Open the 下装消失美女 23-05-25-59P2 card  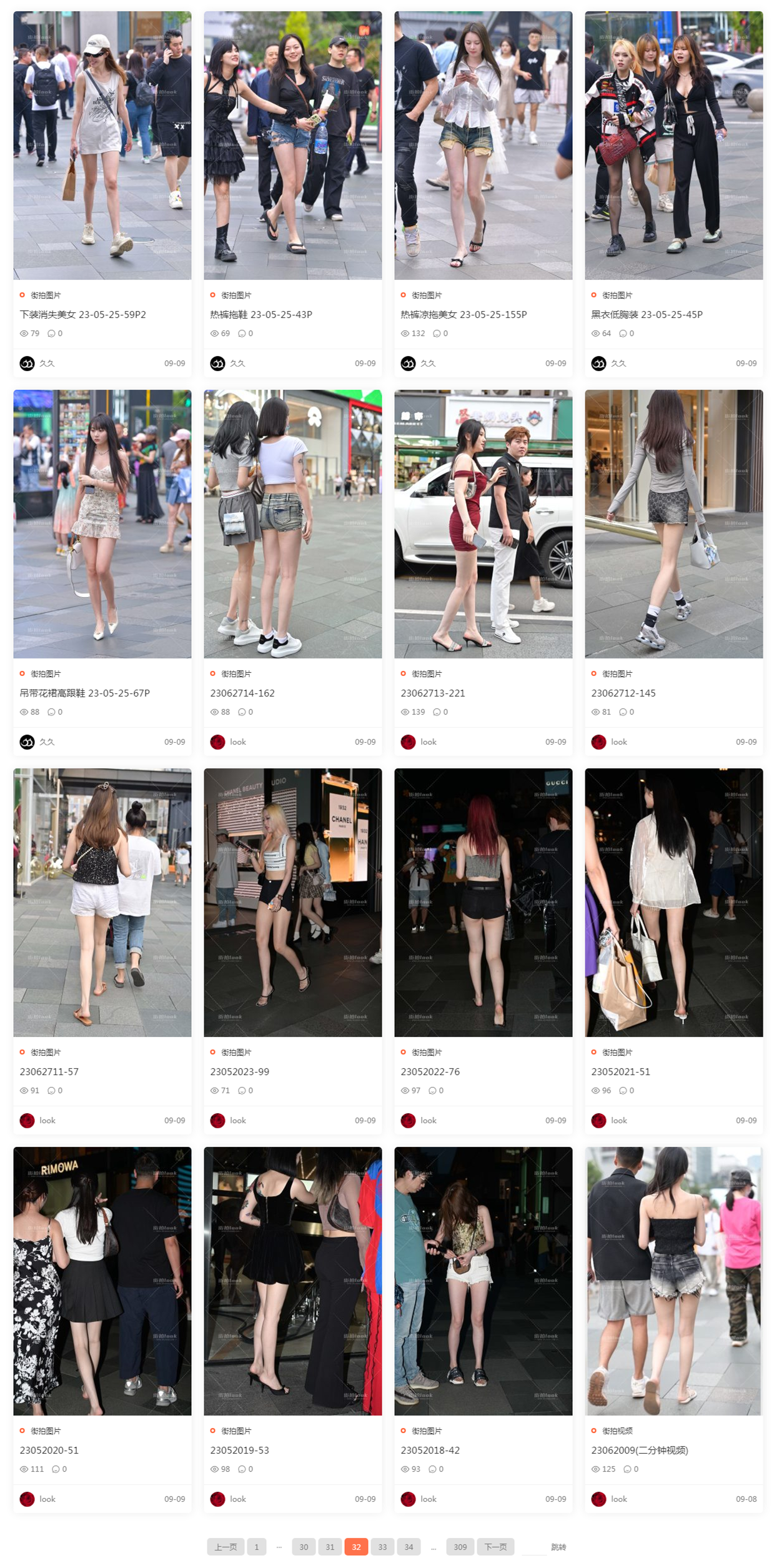tap(82, 314)
